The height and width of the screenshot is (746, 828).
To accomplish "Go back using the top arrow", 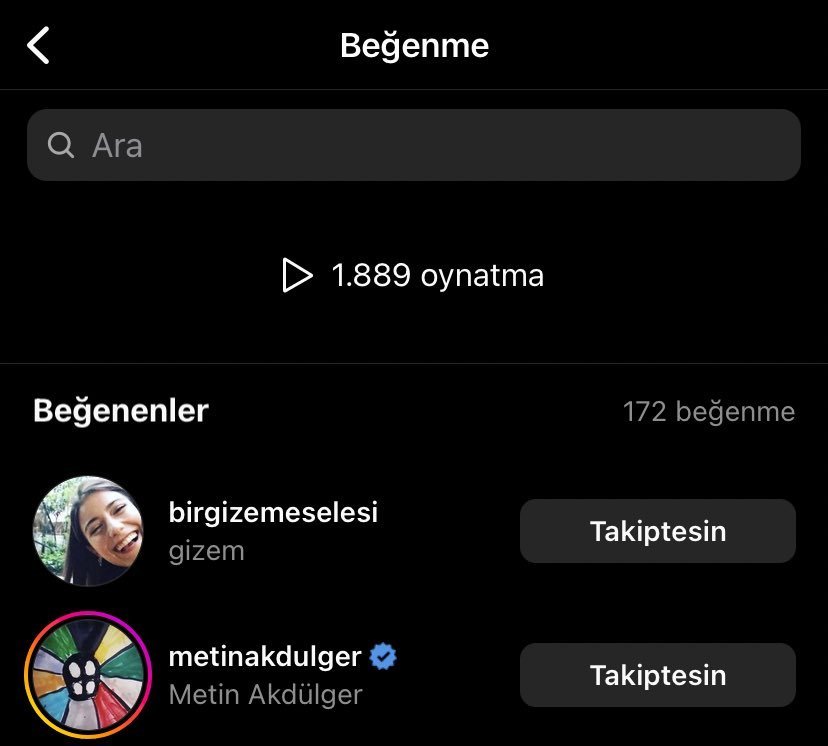I will pos(38,46).
